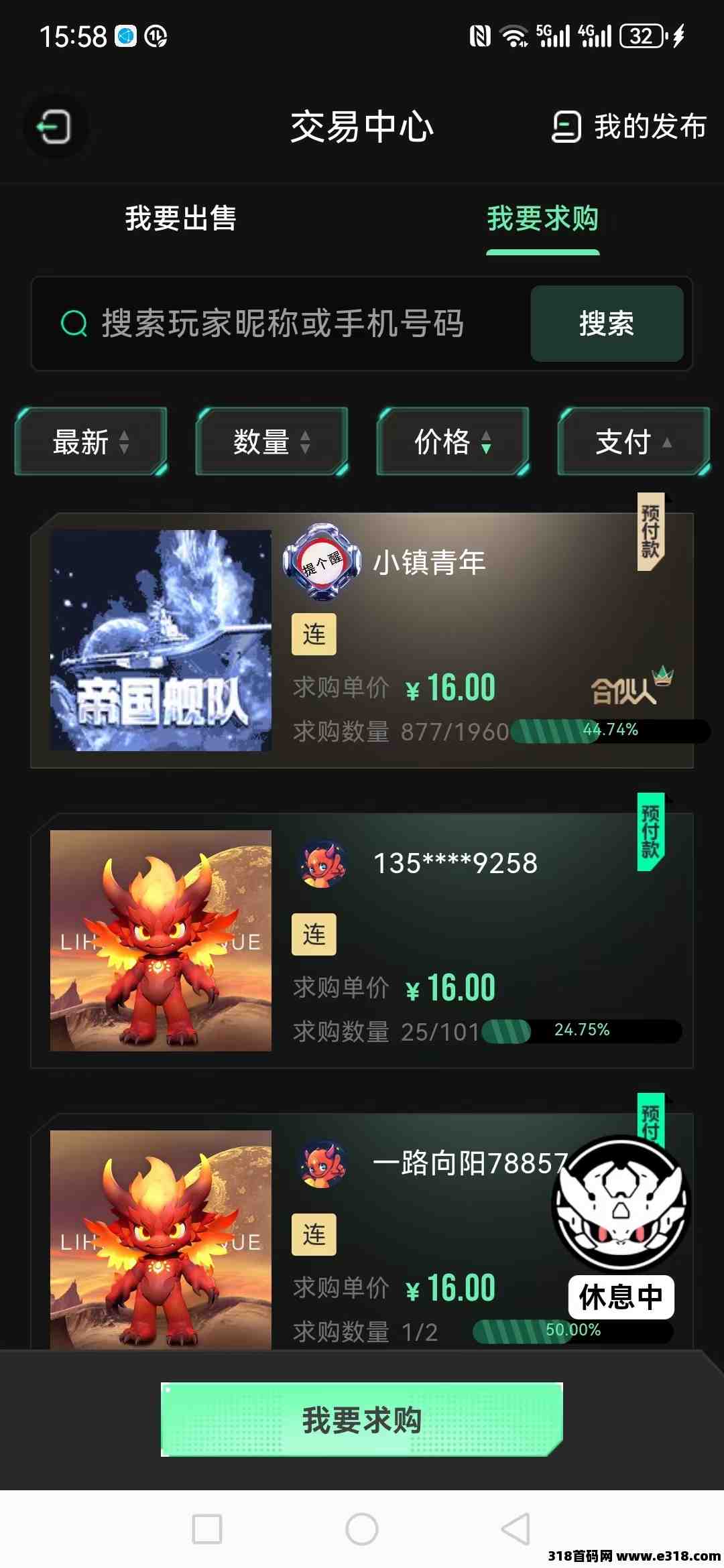Open the listing from 135****9258

click(362, 940)
